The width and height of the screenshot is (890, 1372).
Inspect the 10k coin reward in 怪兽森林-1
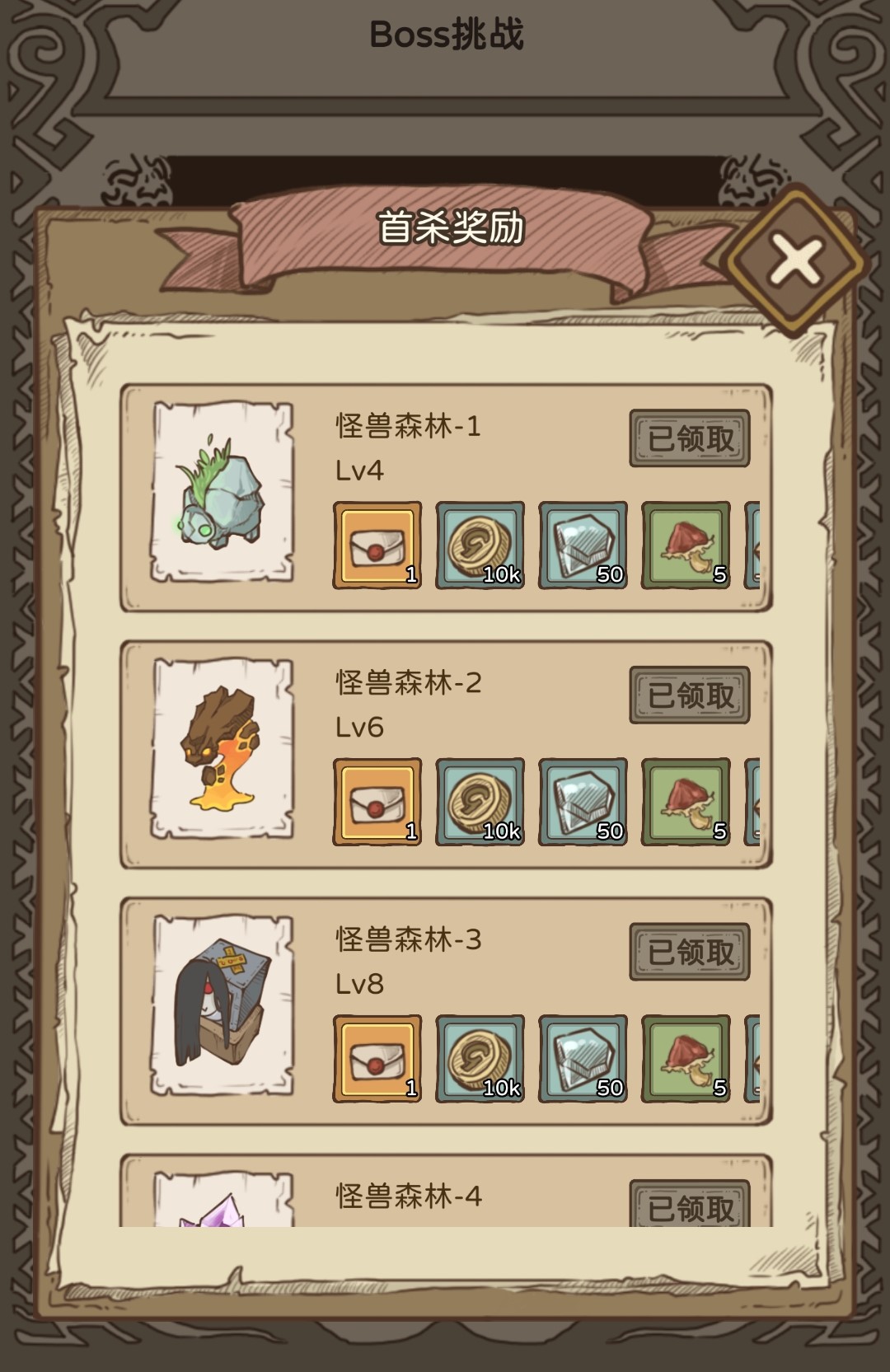tap(480, 546)
